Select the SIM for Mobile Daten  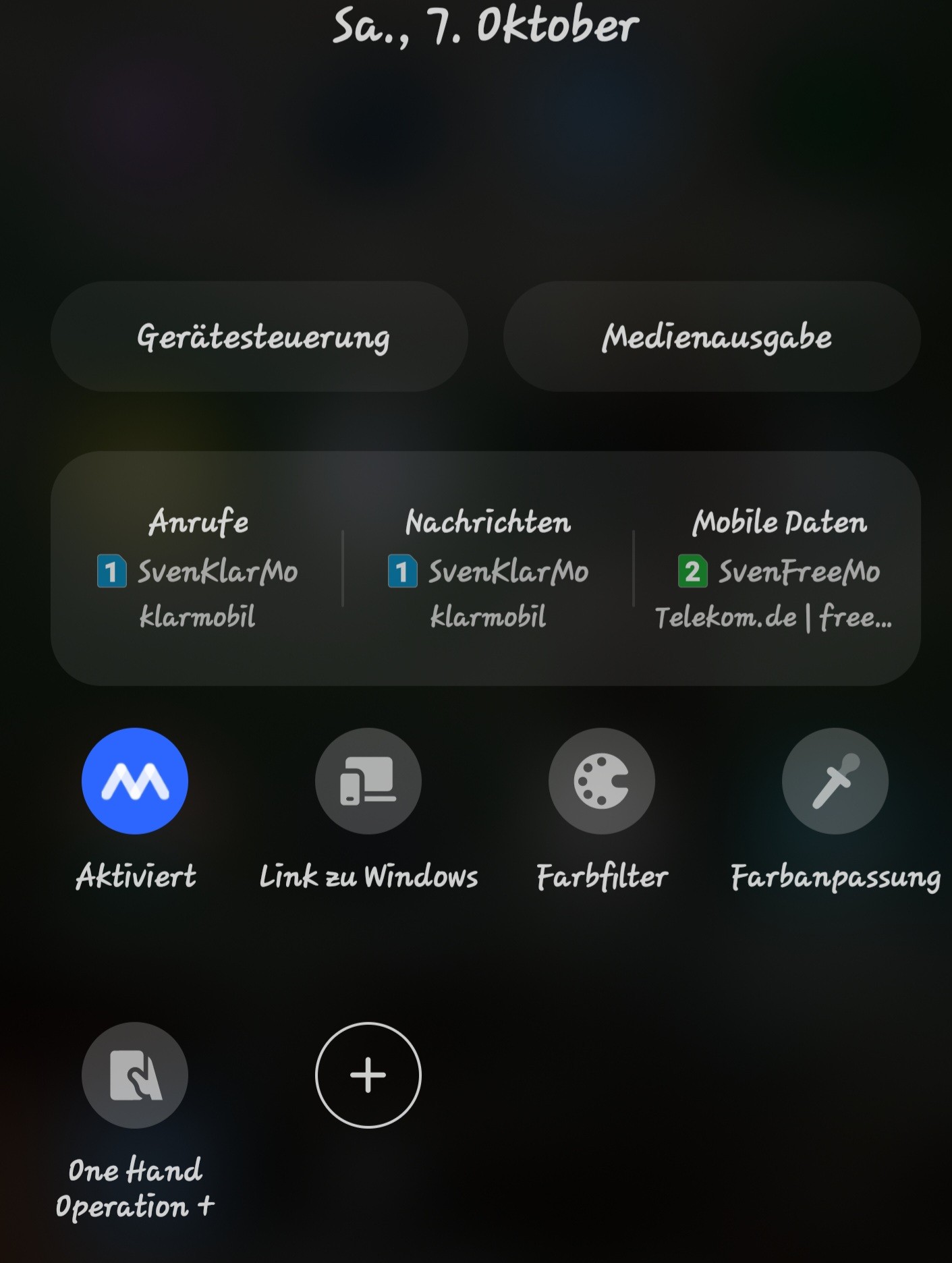(778, 569)
